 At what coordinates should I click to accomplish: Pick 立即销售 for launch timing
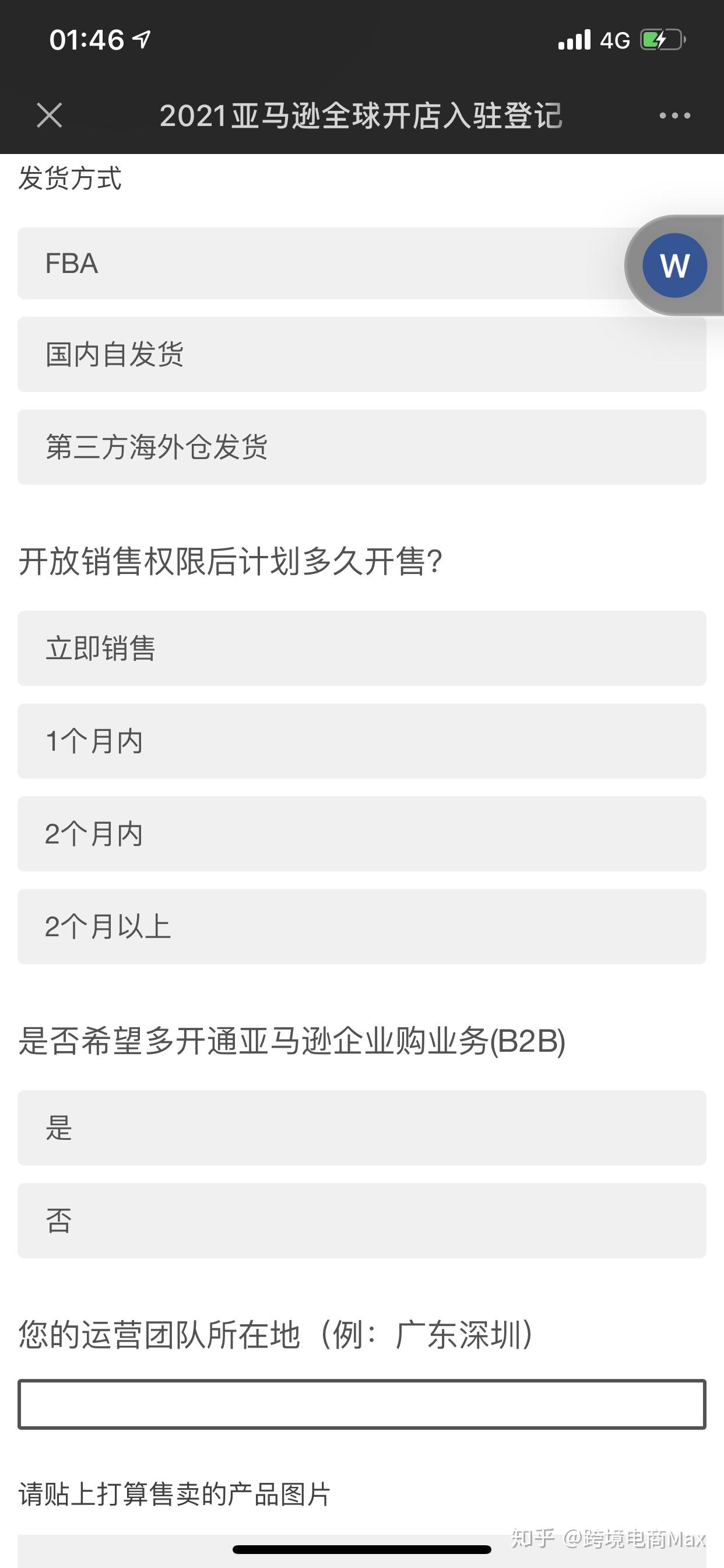click(x=361, y=648)
